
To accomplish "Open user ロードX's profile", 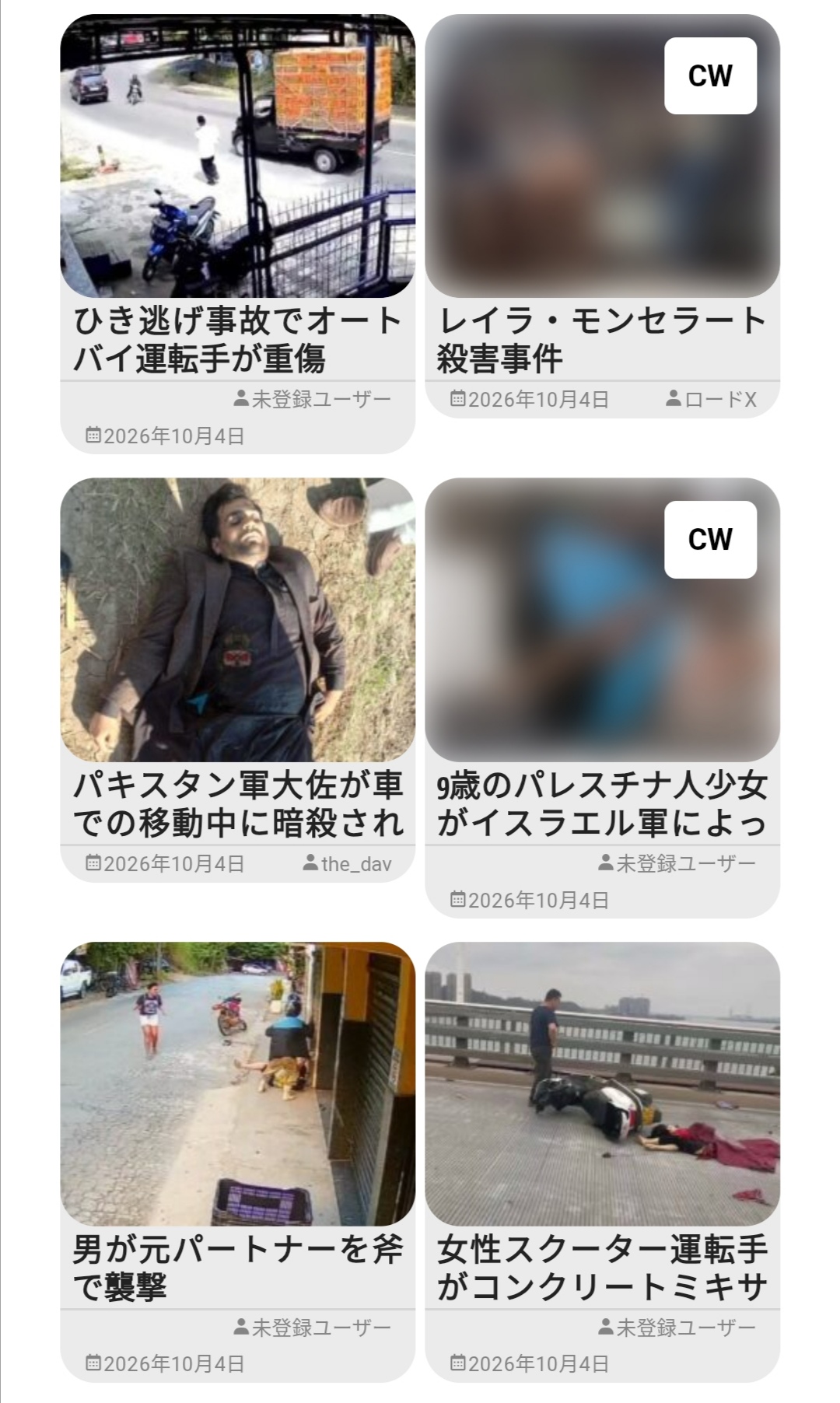I will (x=711, y=400).
